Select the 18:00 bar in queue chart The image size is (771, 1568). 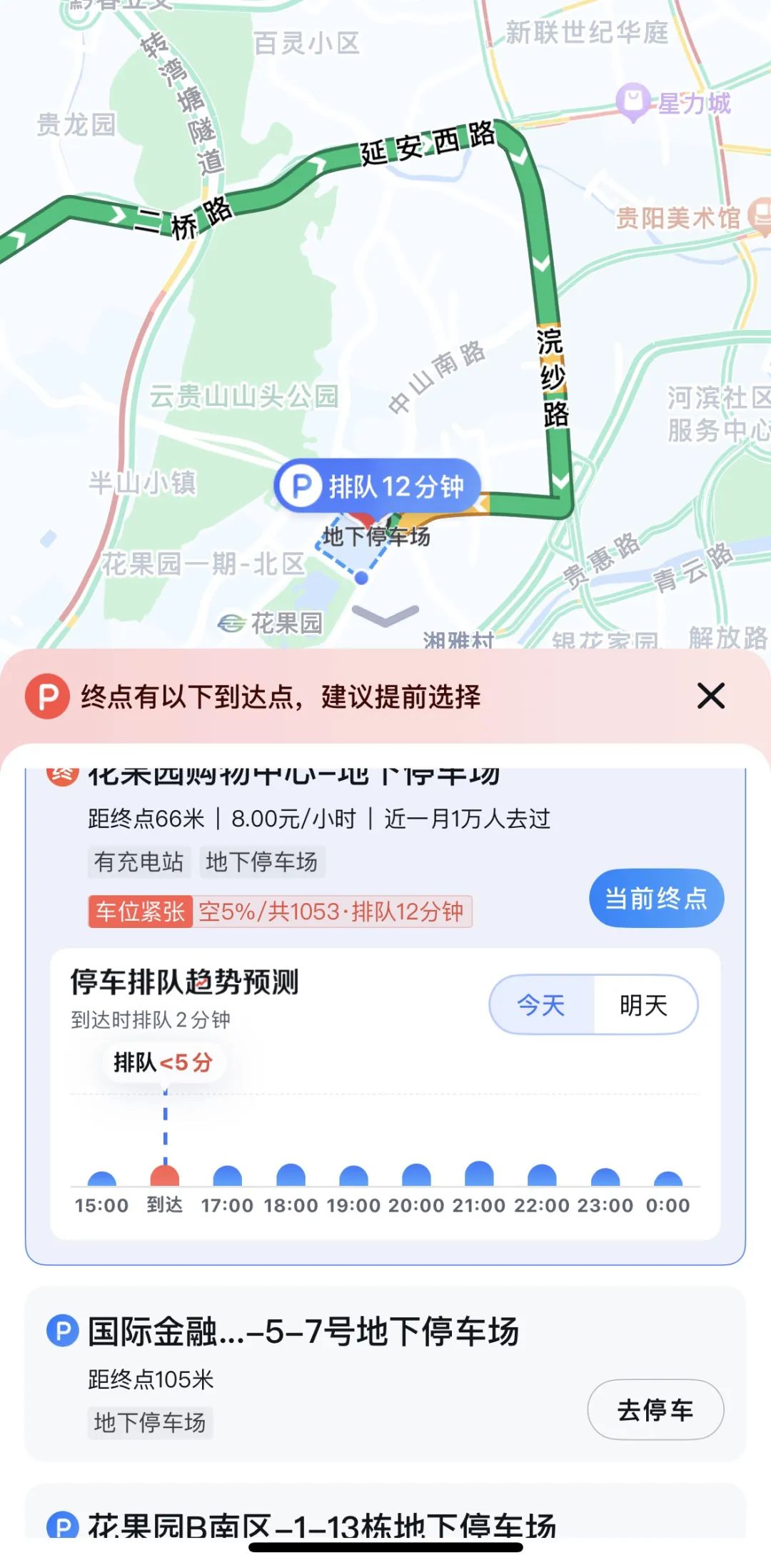pyautogui.click(x=291, y=1175)
